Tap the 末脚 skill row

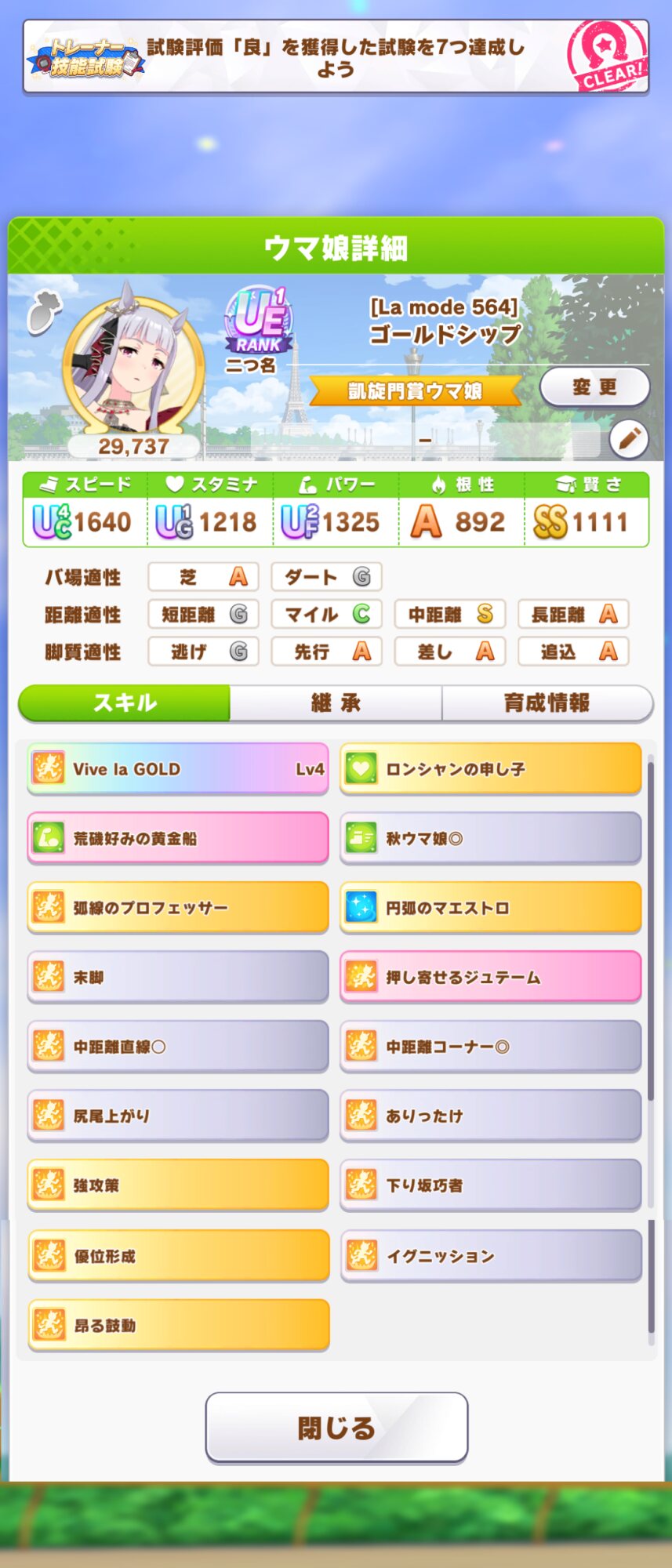(x=178, y=977)
